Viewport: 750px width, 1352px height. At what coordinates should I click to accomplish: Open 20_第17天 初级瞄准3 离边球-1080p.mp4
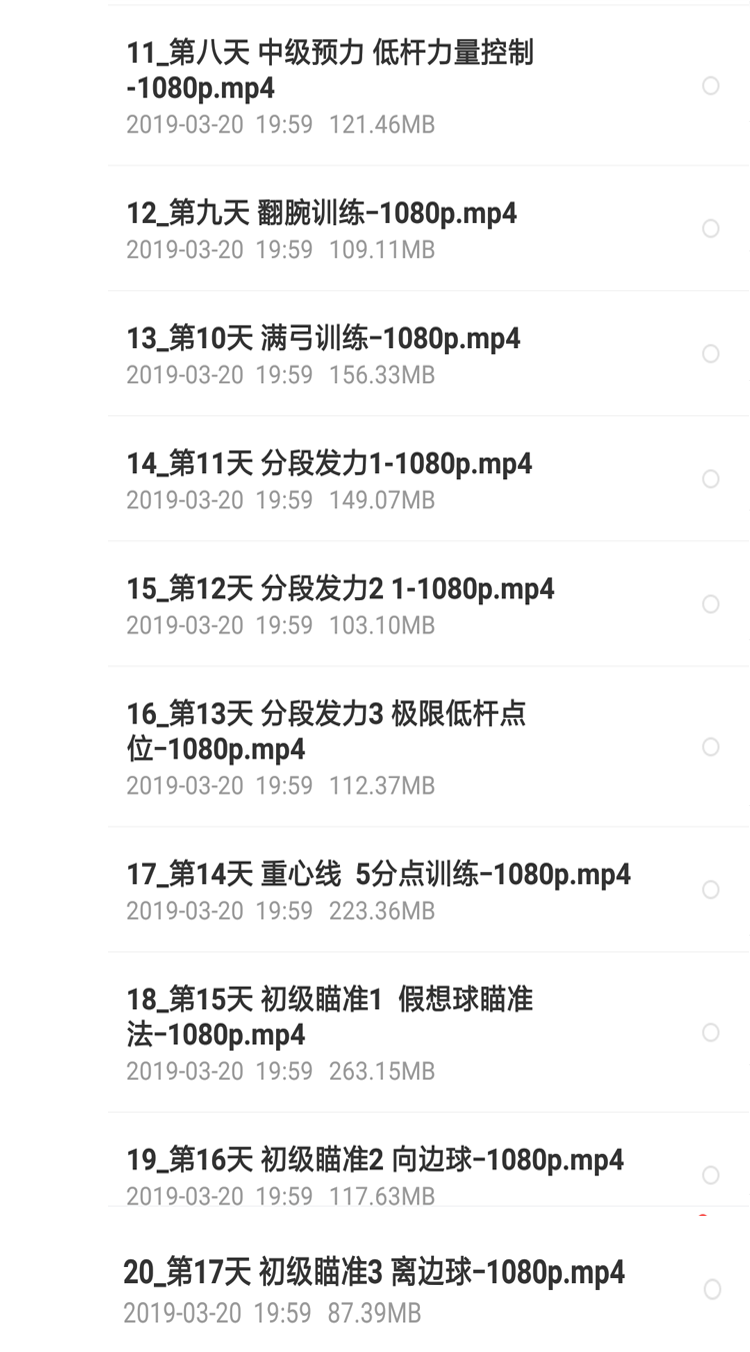pos(374,1273)
